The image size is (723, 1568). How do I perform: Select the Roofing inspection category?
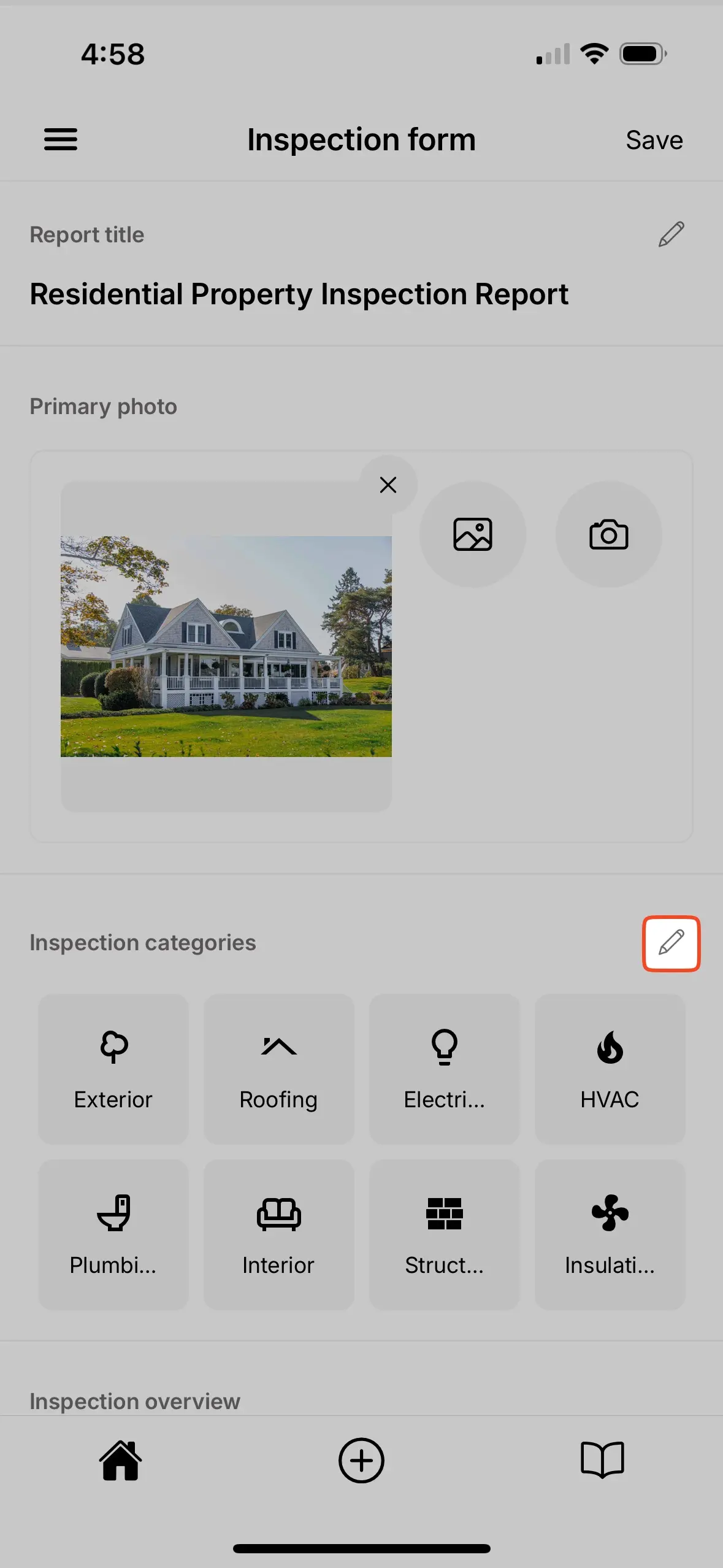(278, 1069)
